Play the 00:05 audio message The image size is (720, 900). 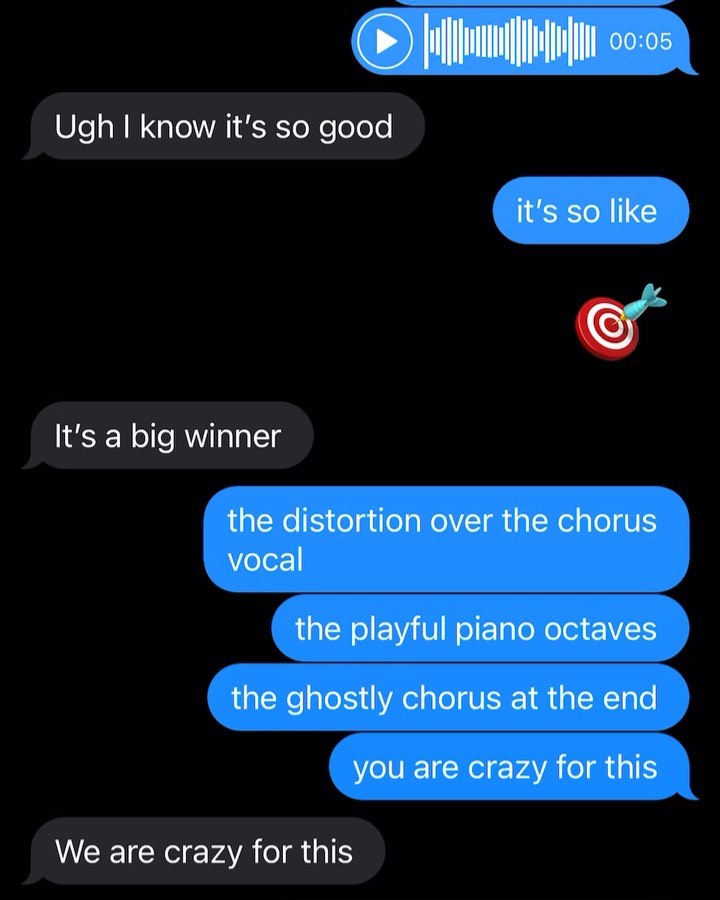coord(385,41)
